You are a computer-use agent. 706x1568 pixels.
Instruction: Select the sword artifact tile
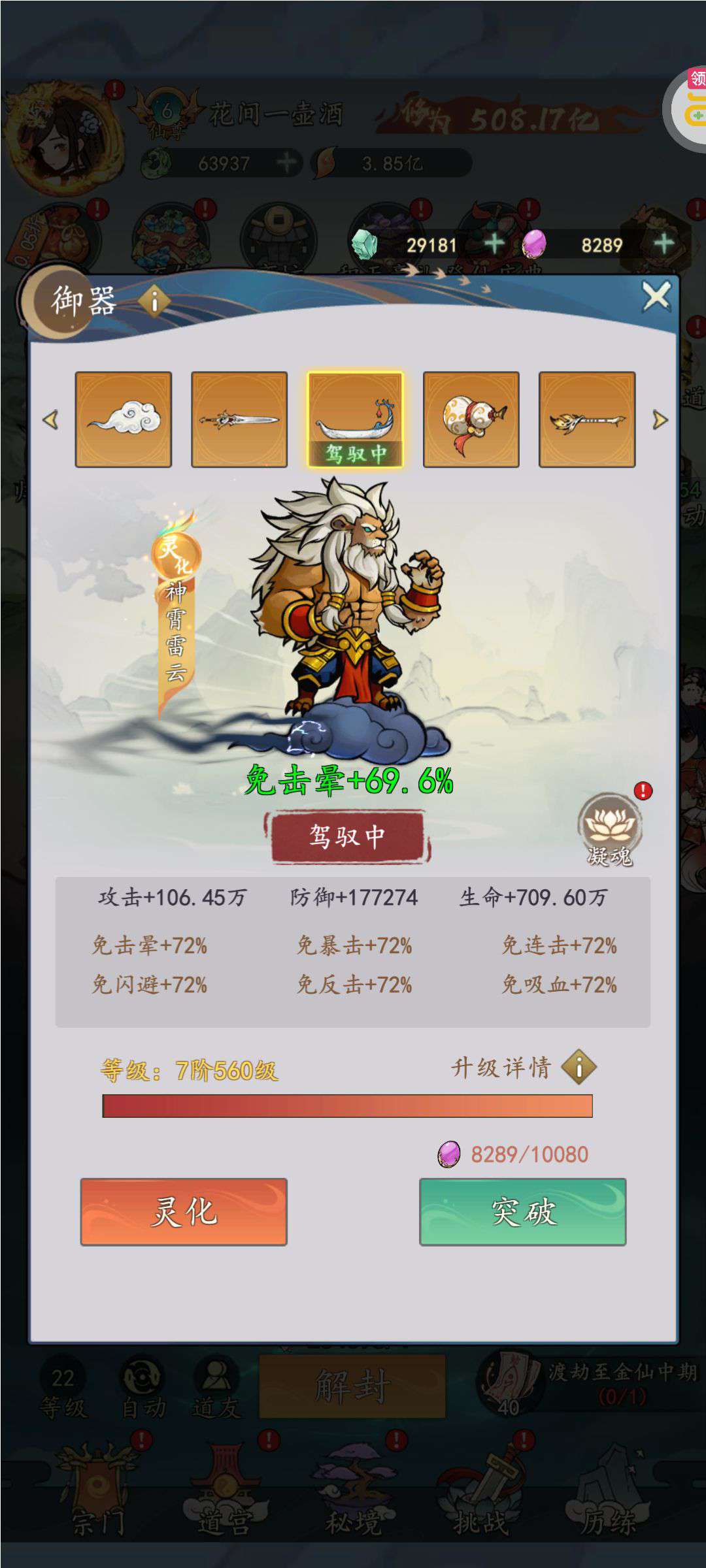[x=239, y=419]
